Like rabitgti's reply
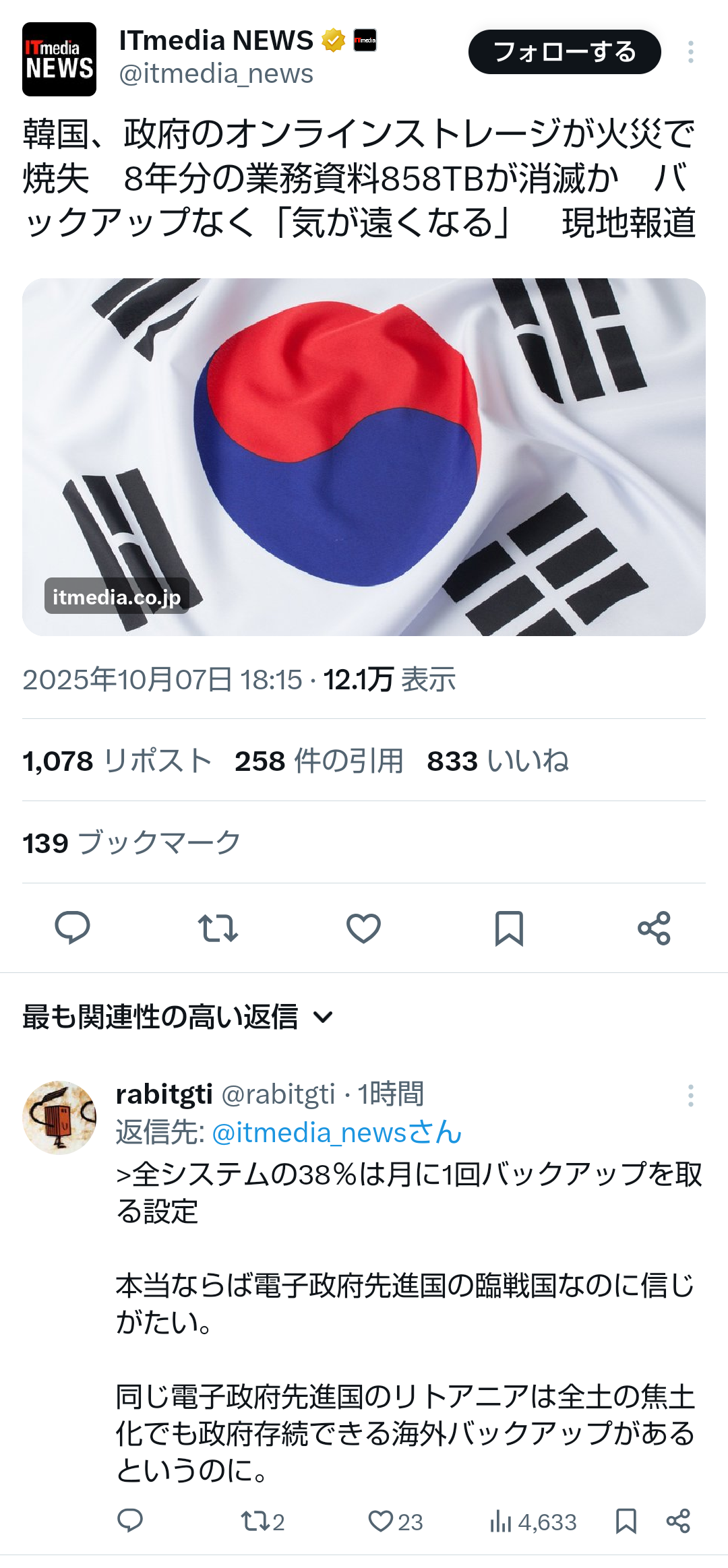The width and height of the screenshot is (728, 1568). pyautogui.click(x=394, y=1521)
